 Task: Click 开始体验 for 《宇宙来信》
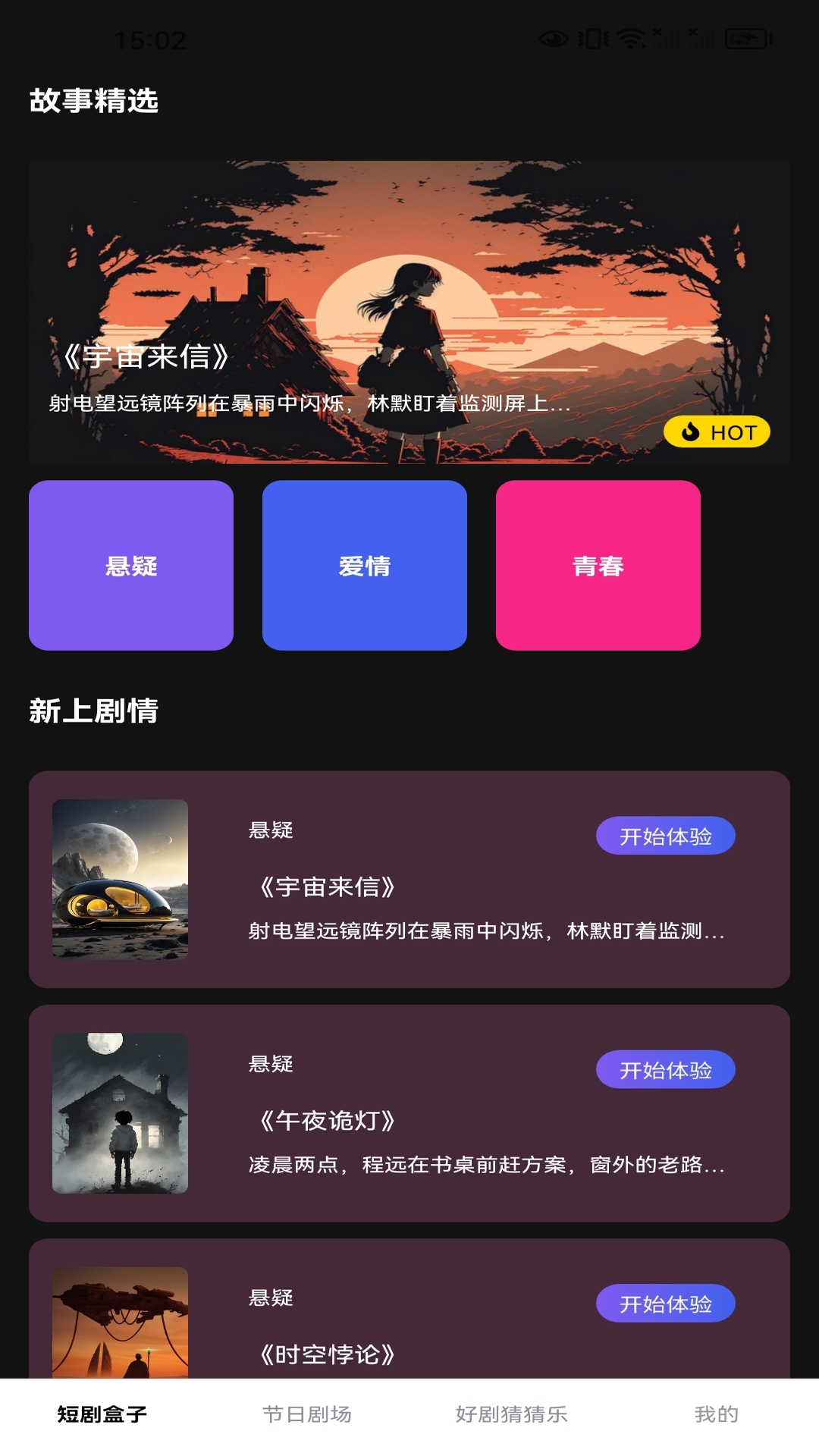(x=666, y=835)
